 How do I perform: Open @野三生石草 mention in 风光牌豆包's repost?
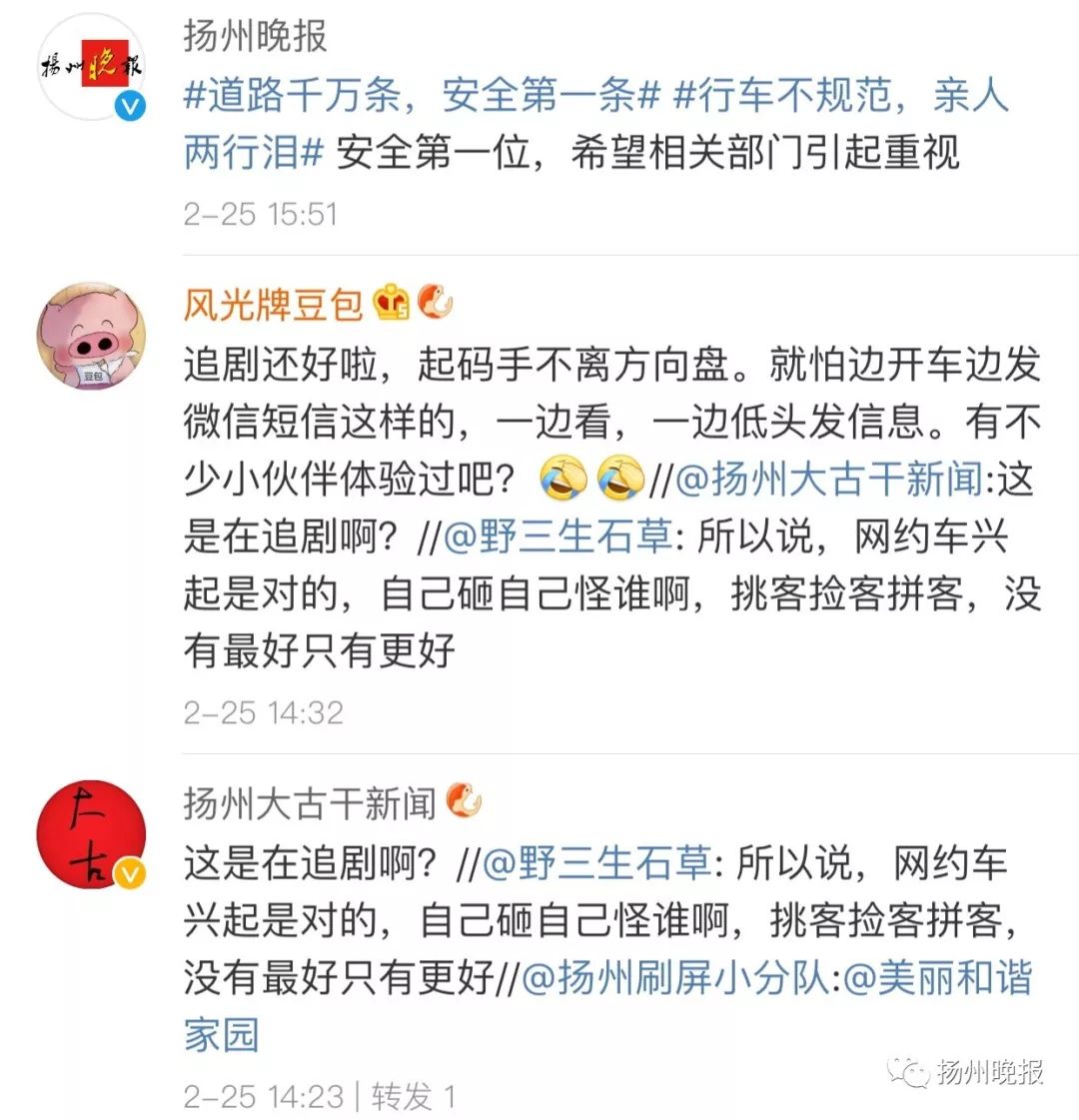557,538
